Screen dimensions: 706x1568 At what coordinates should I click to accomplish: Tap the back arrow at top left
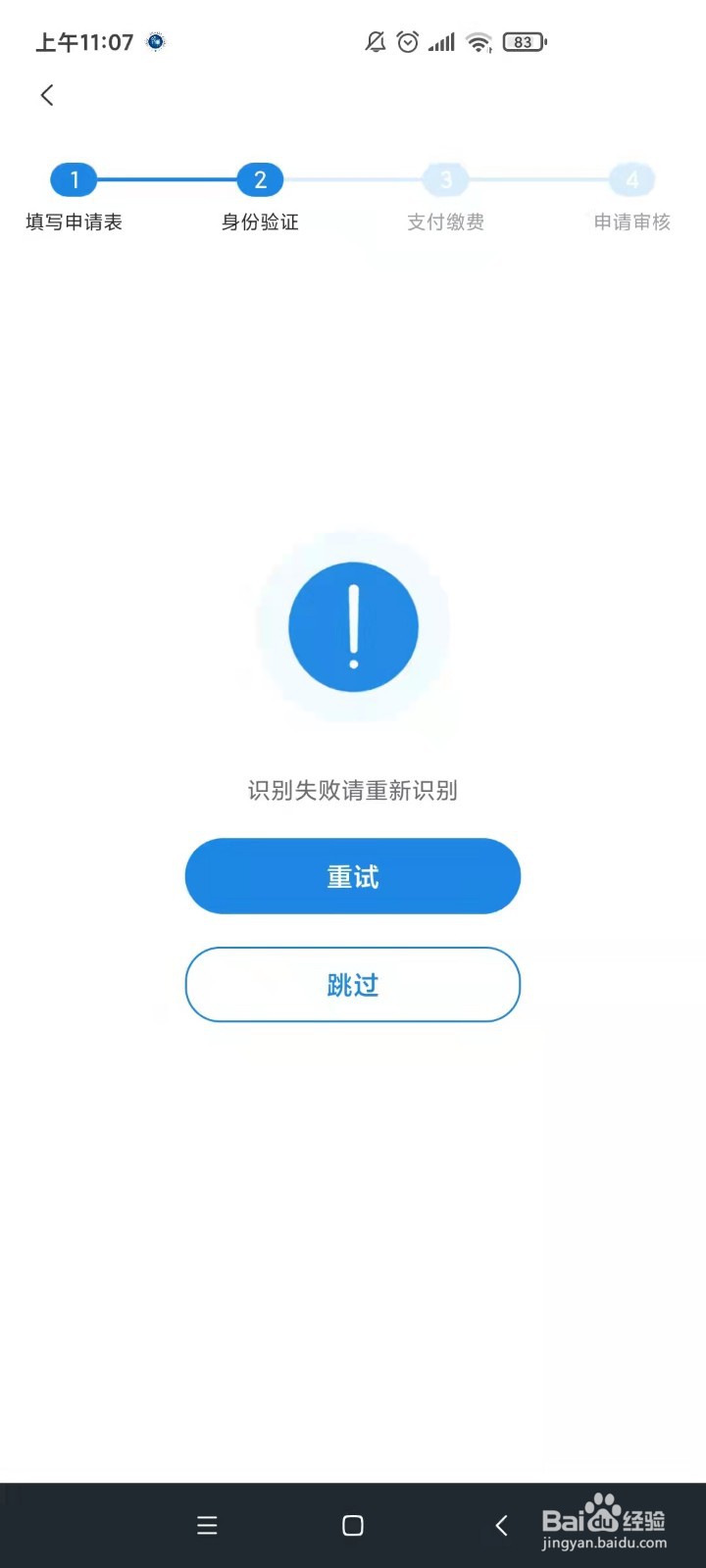46,94
